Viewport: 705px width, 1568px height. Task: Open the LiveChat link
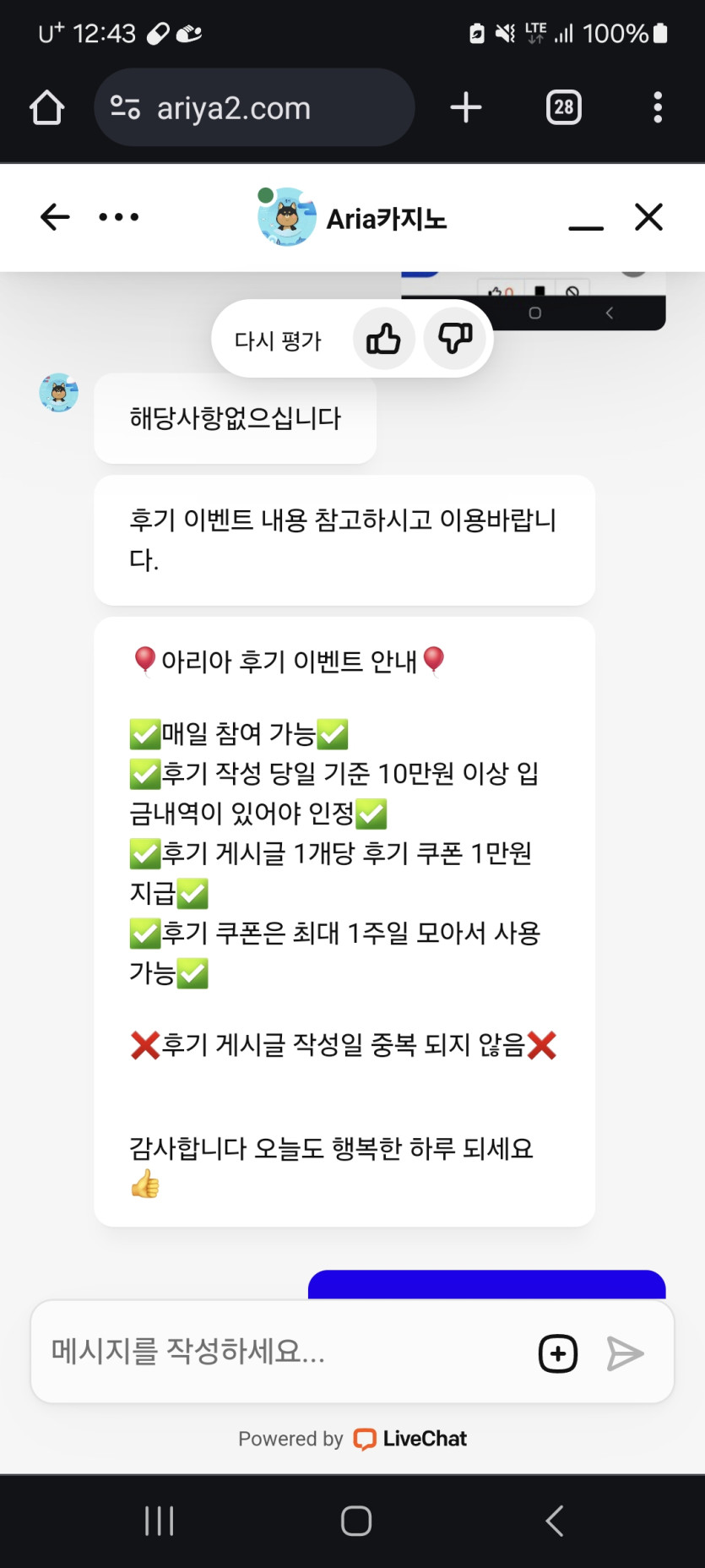pos(410,1439)
